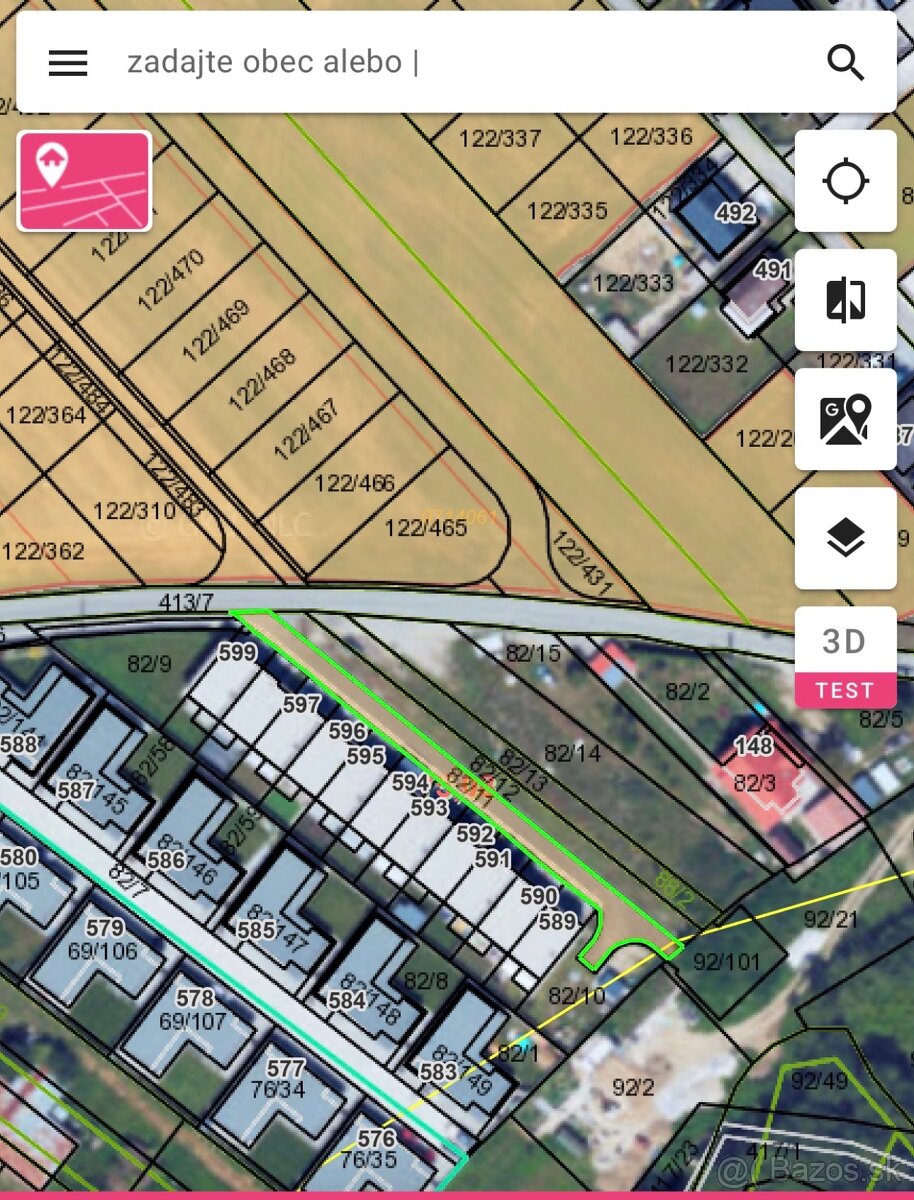The image size is (914, 1200).
Task: Open the pink property map tile
Action: point(84,181)
